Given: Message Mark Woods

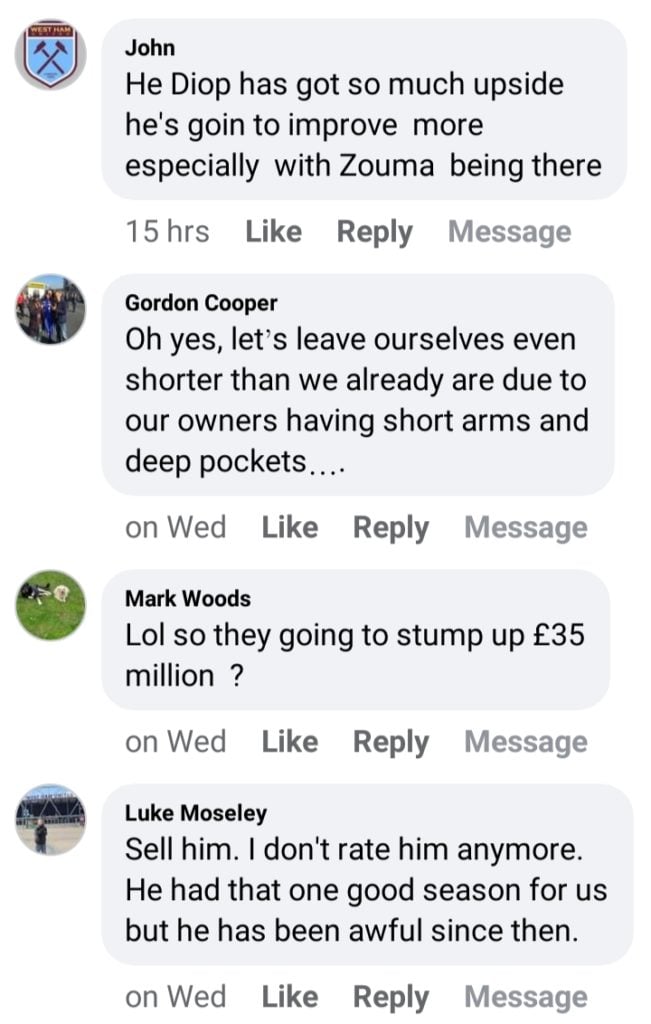Looking at the screenshot, I should 525,742.
